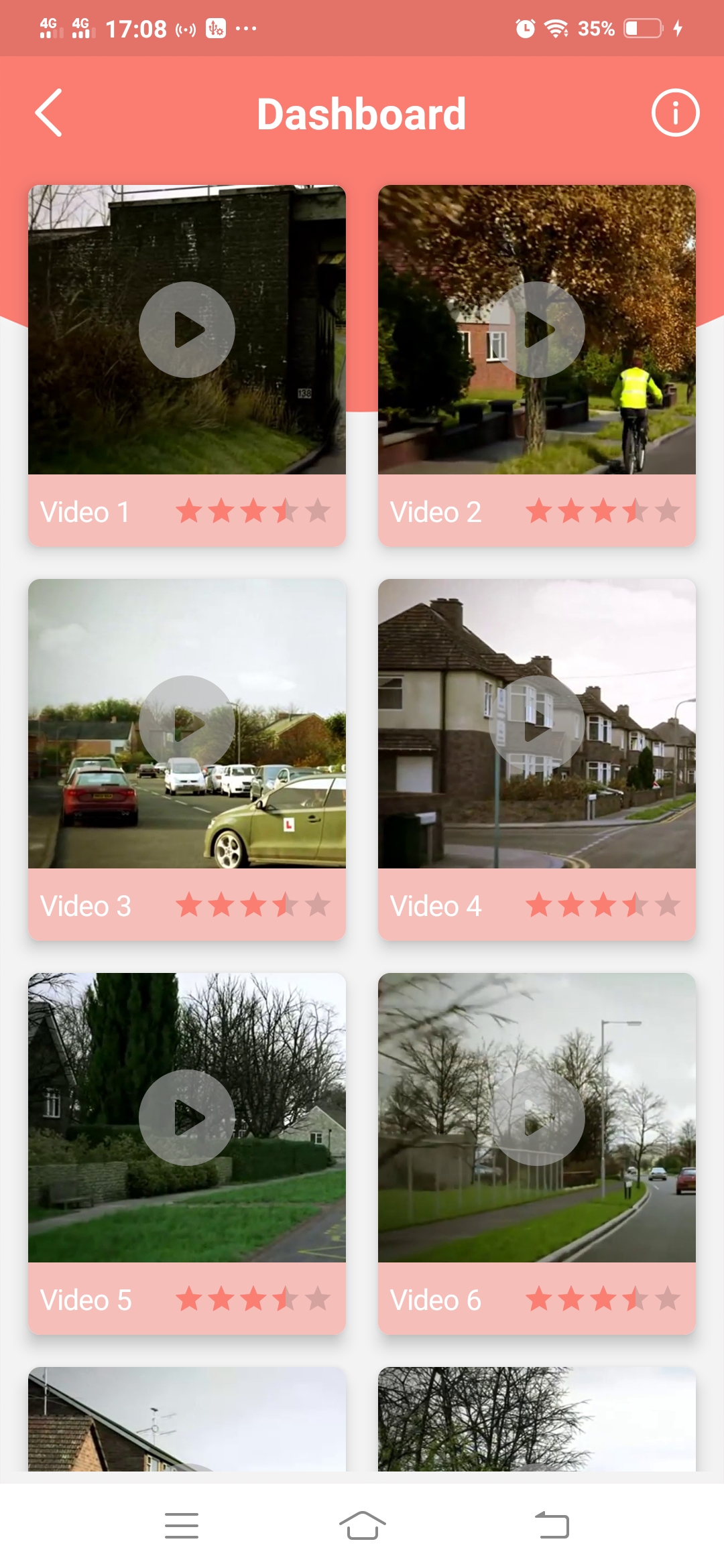The image size is (724, 1568).
Task: Go back from the Dashboard
Action: pos(49,113)
